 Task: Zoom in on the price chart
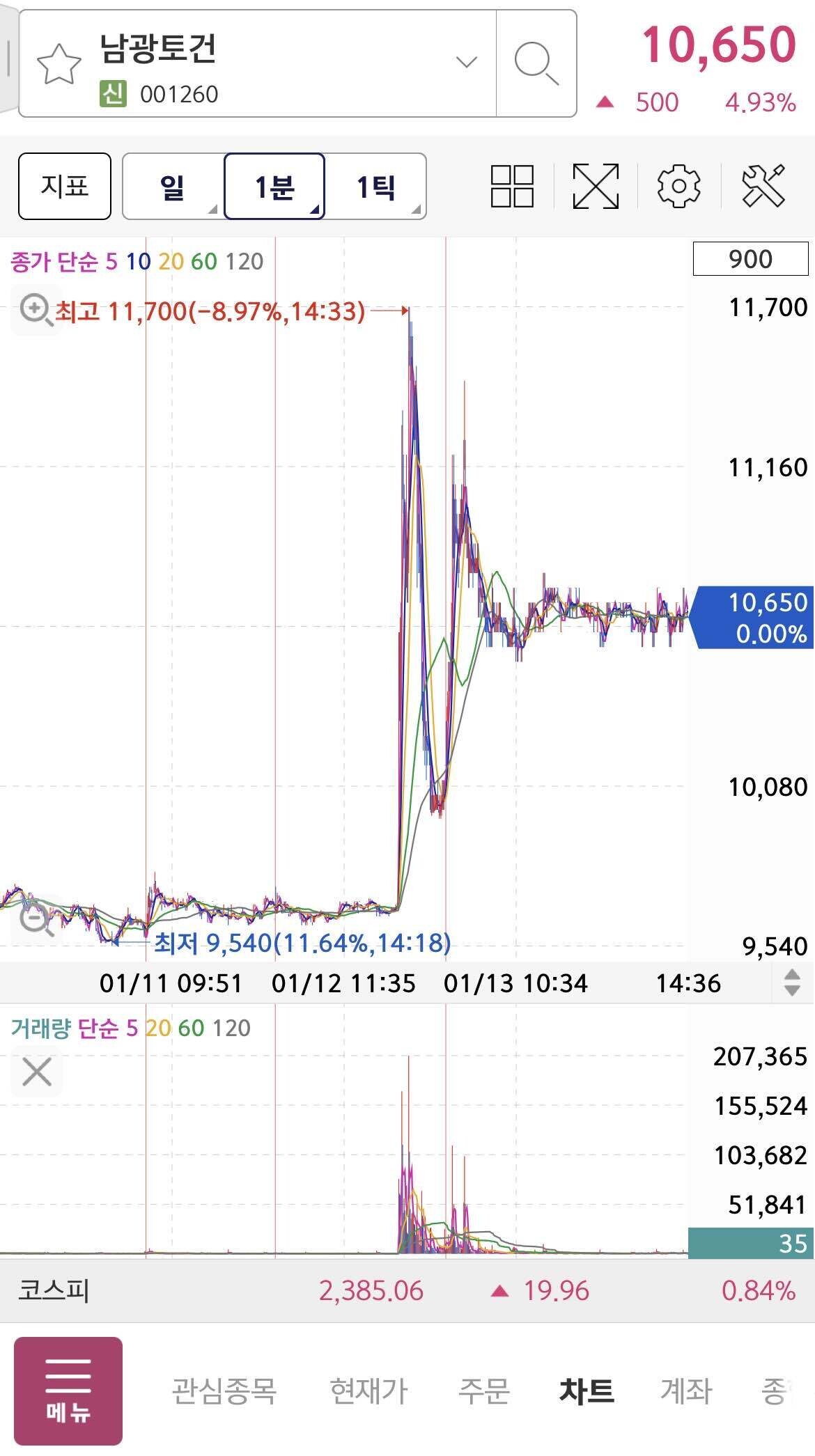(x=35, y=309)
